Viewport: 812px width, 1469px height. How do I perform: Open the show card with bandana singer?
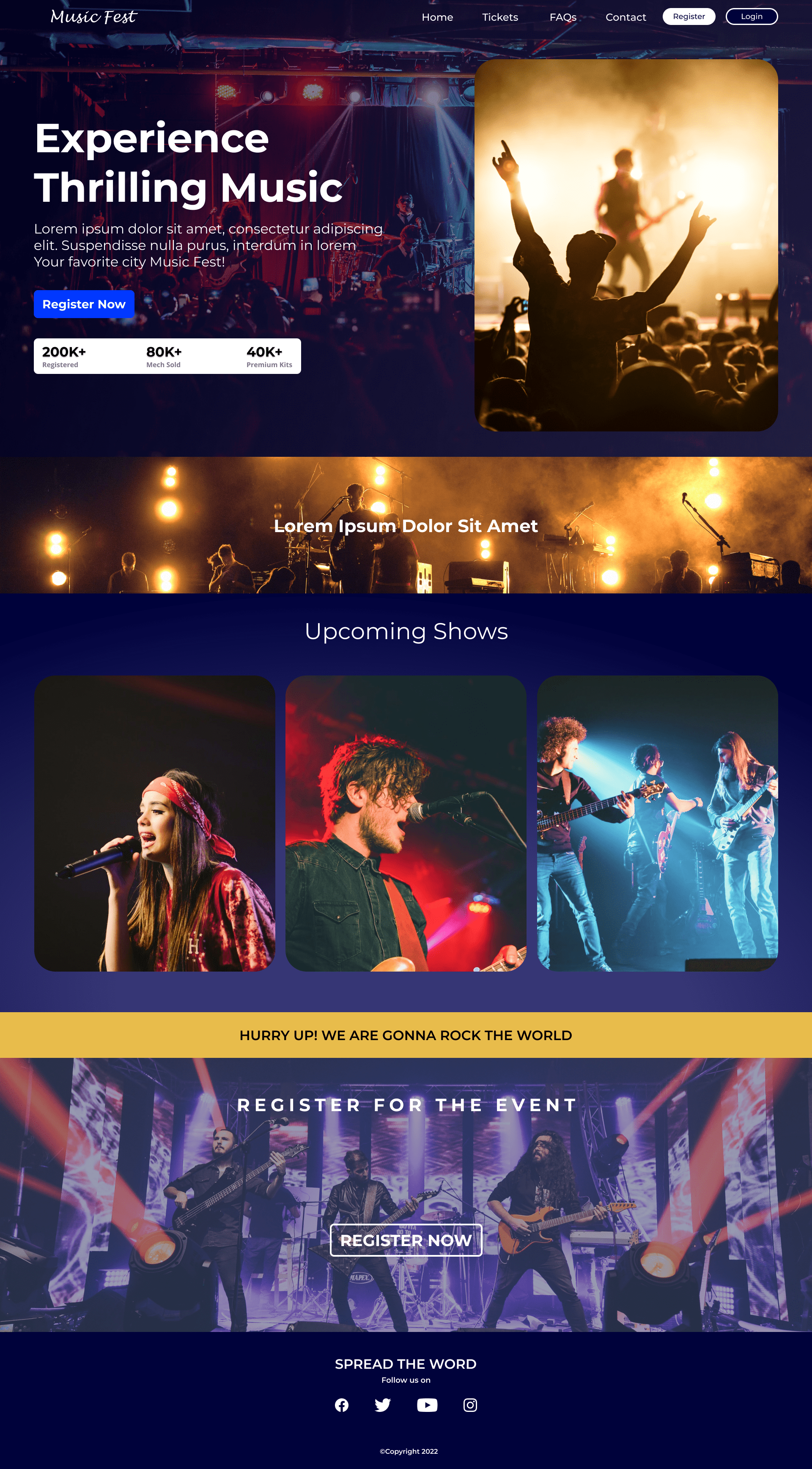tap(154, 823)
